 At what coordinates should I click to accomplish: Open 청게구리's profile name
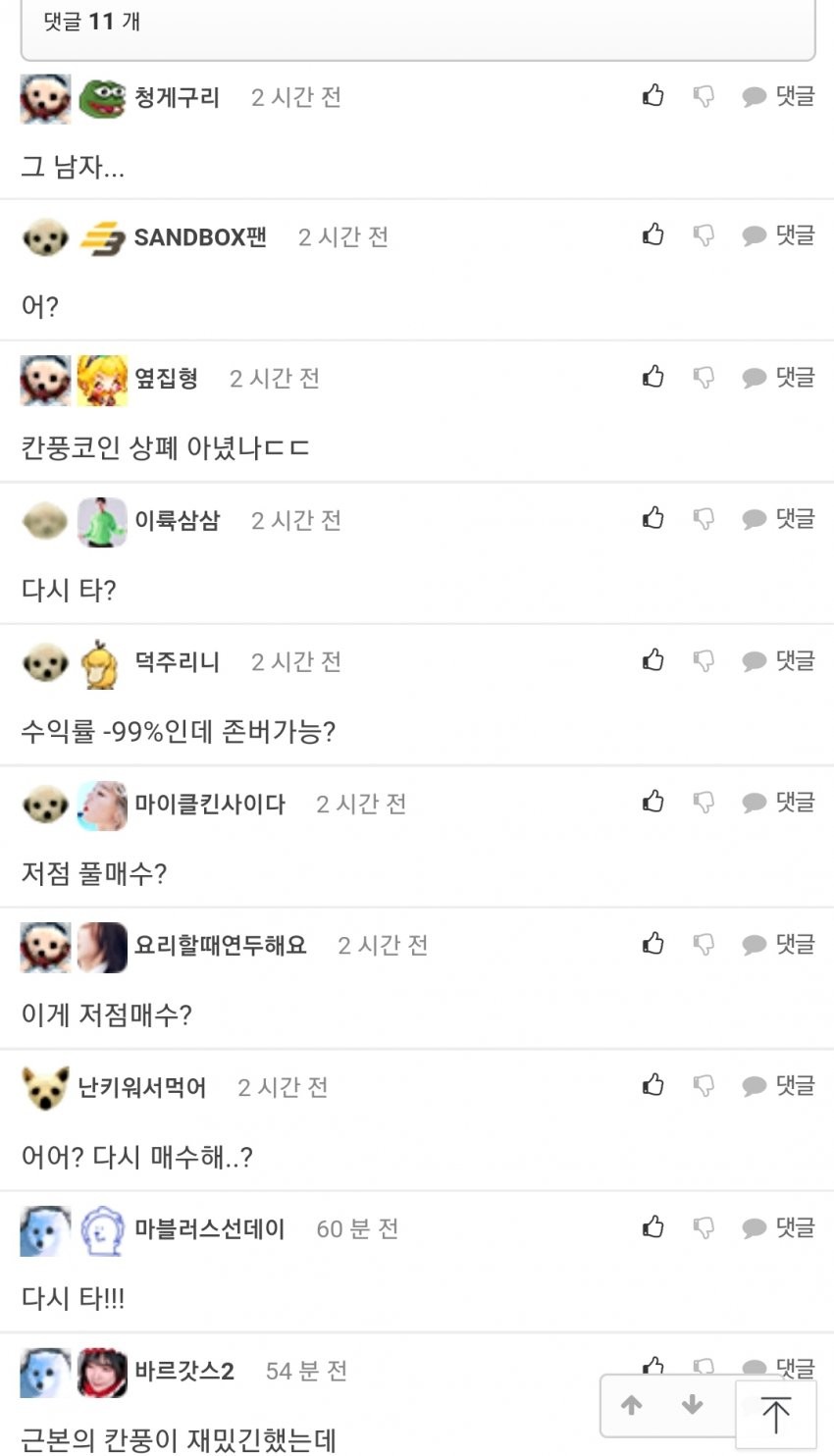(x=177, y=98)
